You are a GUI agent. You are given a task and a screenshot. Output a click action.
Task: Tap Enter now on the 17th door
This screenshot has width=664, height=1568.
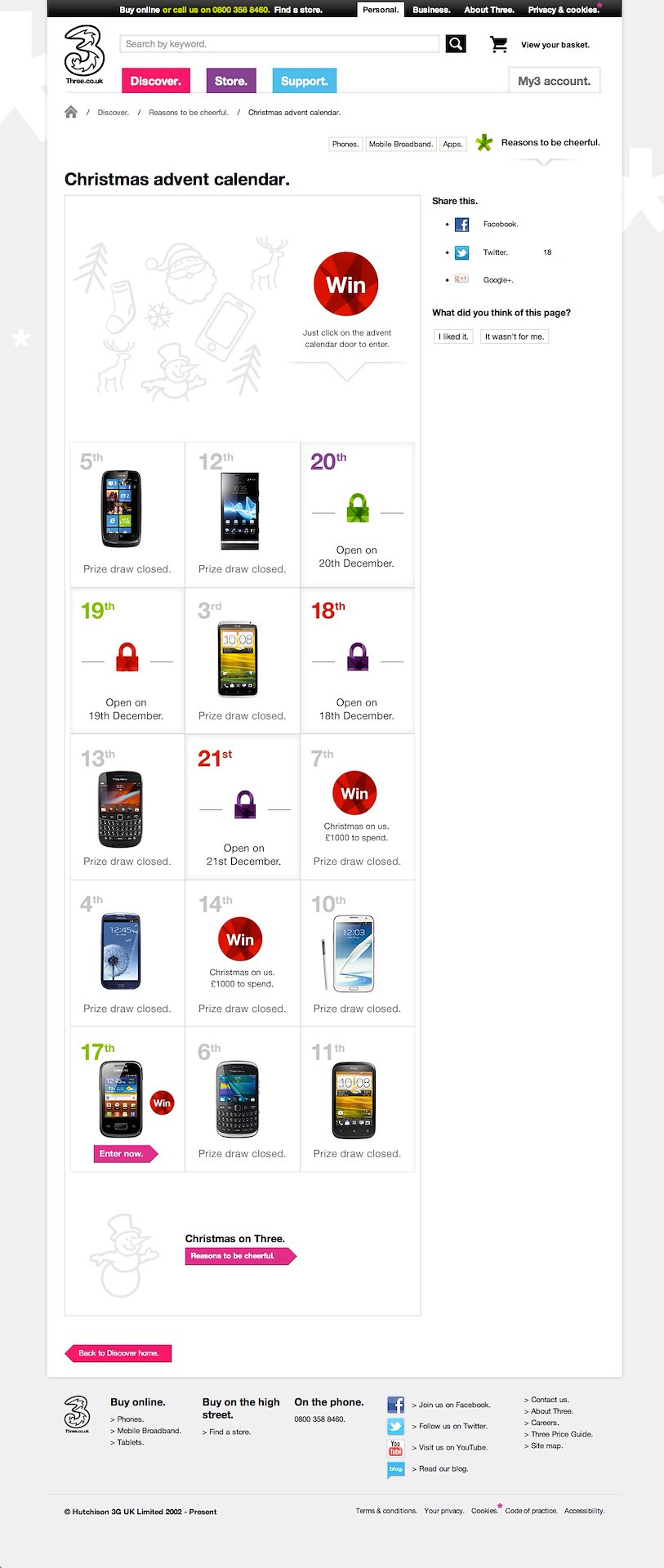click(x=123, y=1153)
